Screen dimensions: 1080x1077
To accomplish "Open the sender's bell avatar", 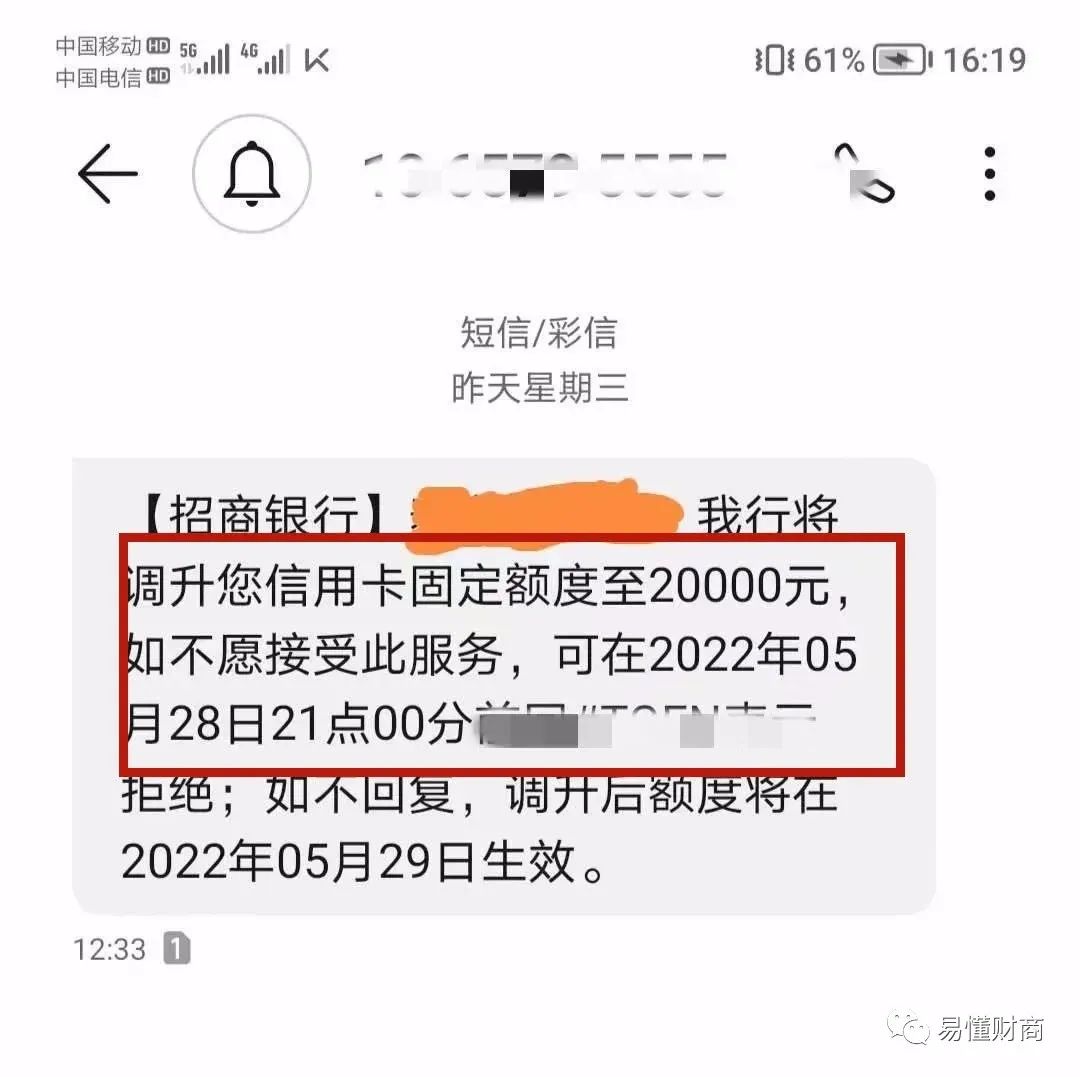I will tap(252, 174).
